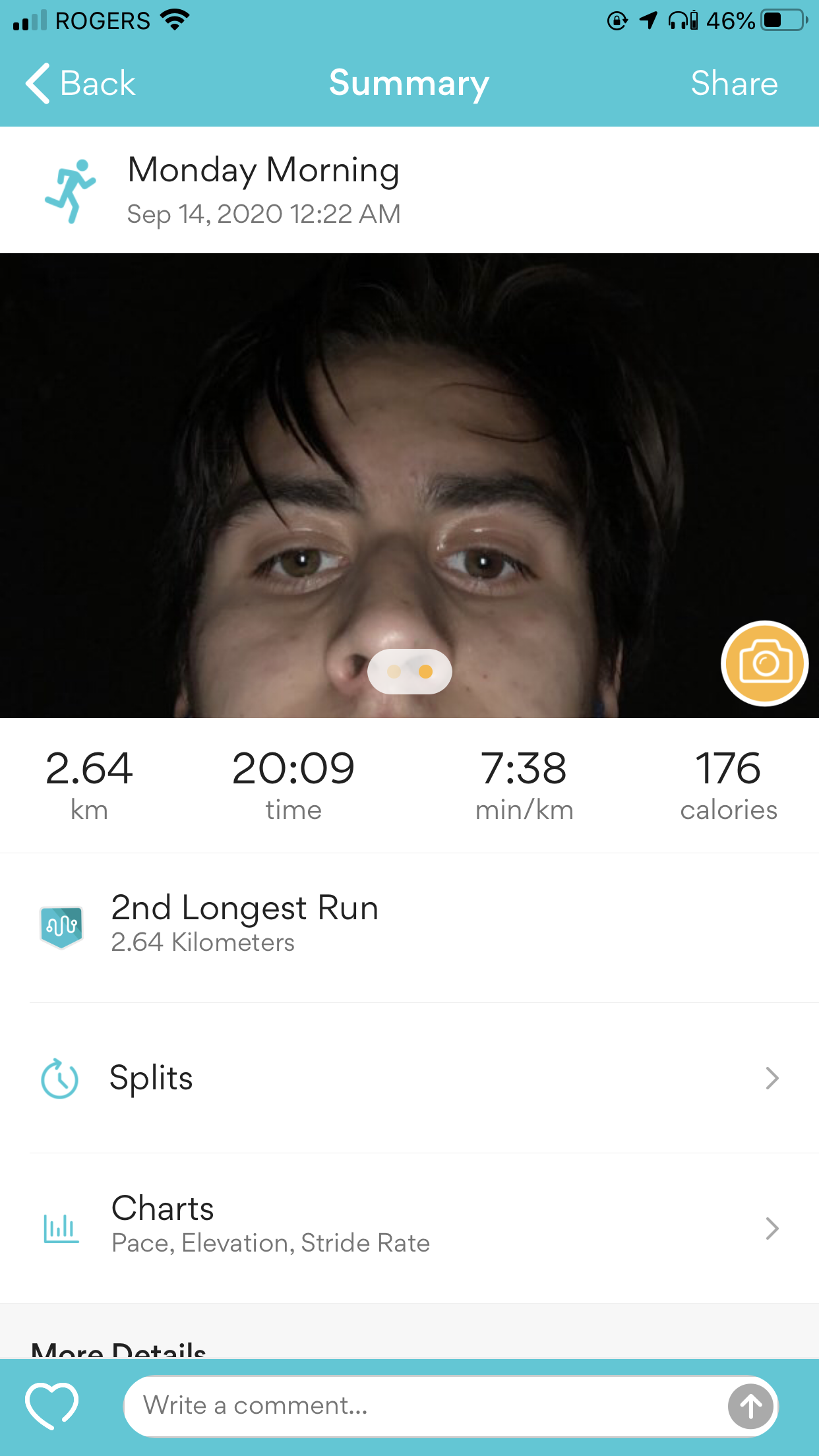Tap the photo page indicator dots
Screen dimensions: 819x1456
tap(409, 671)
